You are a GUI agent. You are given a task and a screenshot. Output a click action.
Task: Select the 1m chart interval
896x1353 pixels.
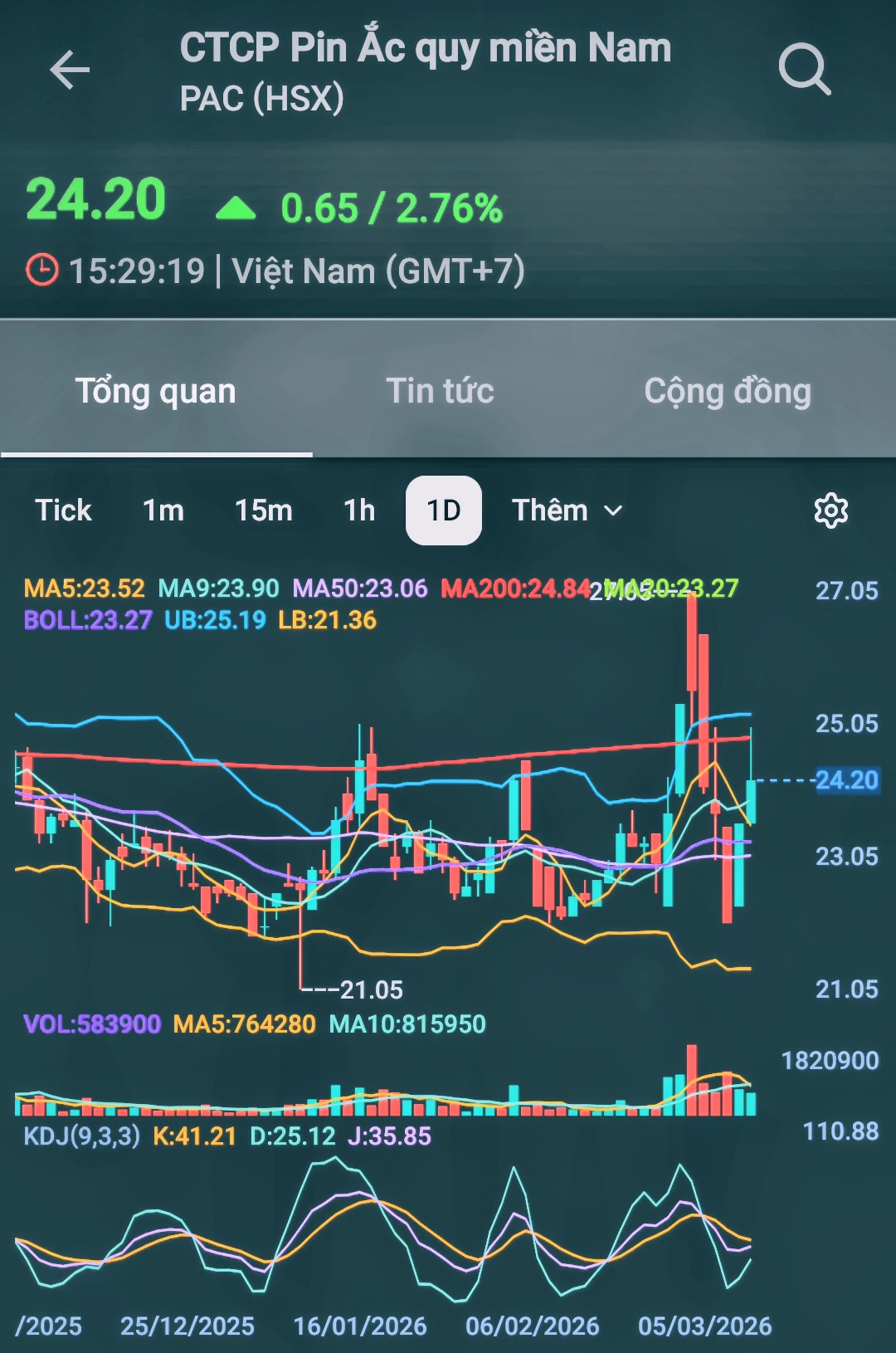[163, 510]
